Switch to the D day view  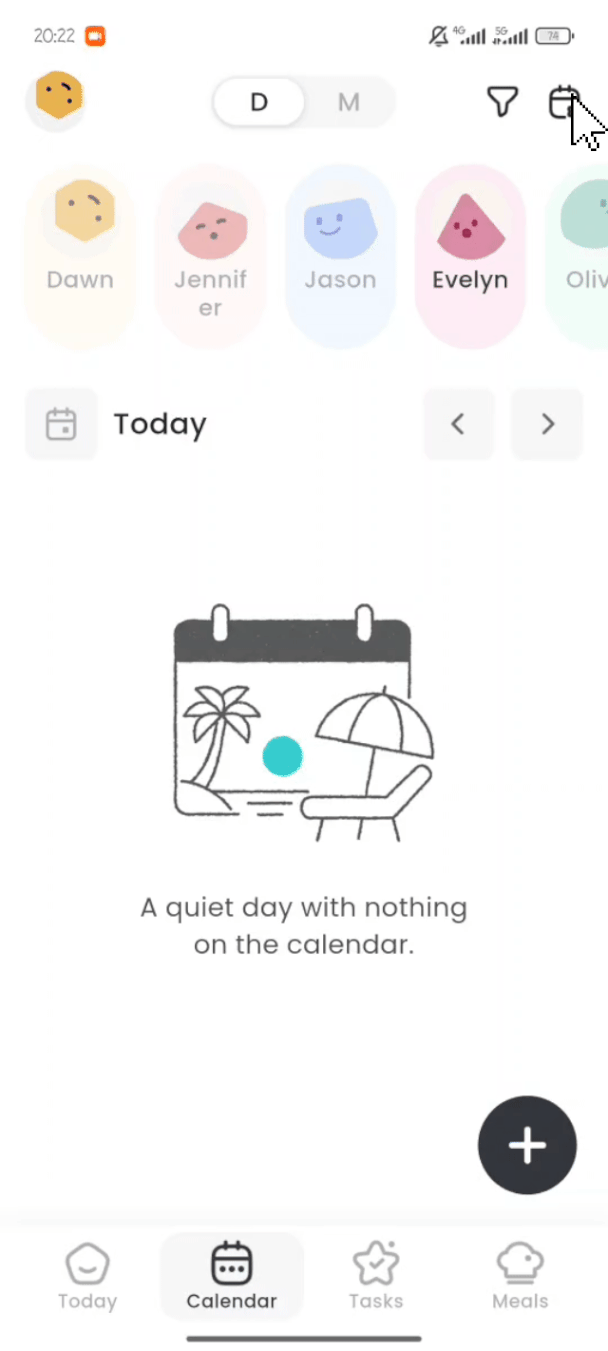tap(259, 102)
